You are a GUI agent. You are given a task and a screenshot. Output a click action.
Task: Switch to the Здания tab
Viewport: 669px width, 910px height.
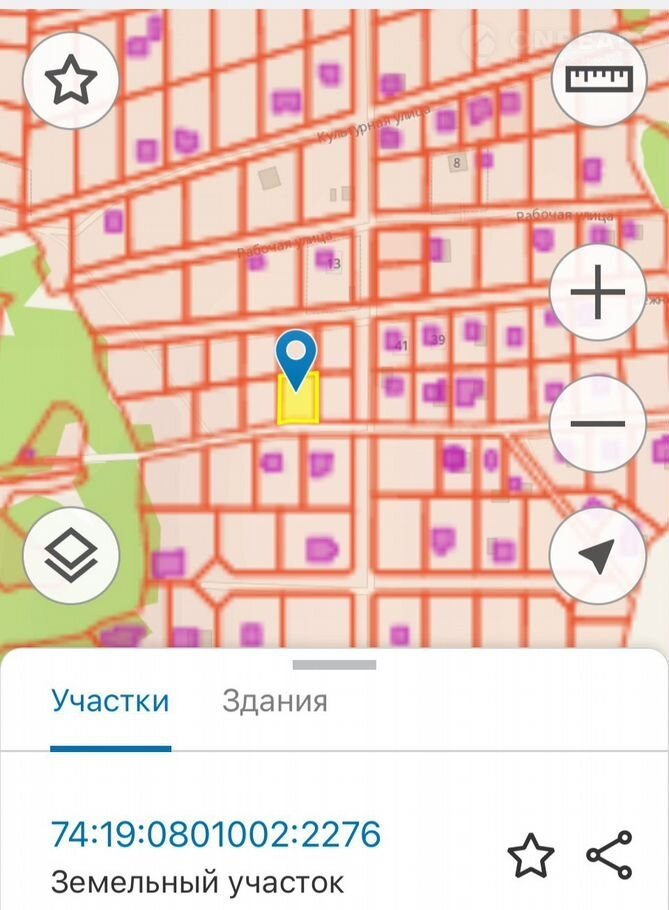pos(274,701)
